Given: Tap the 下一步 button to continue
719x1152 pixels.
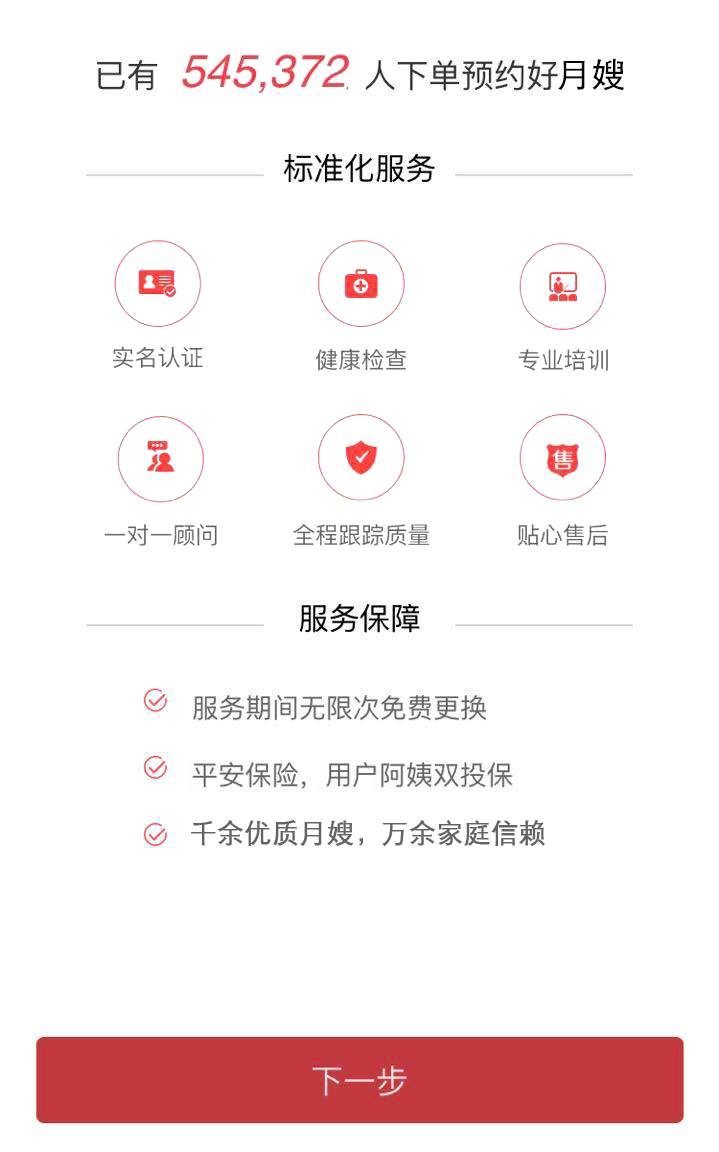Looking at the screenshot, I should 359,1079.
